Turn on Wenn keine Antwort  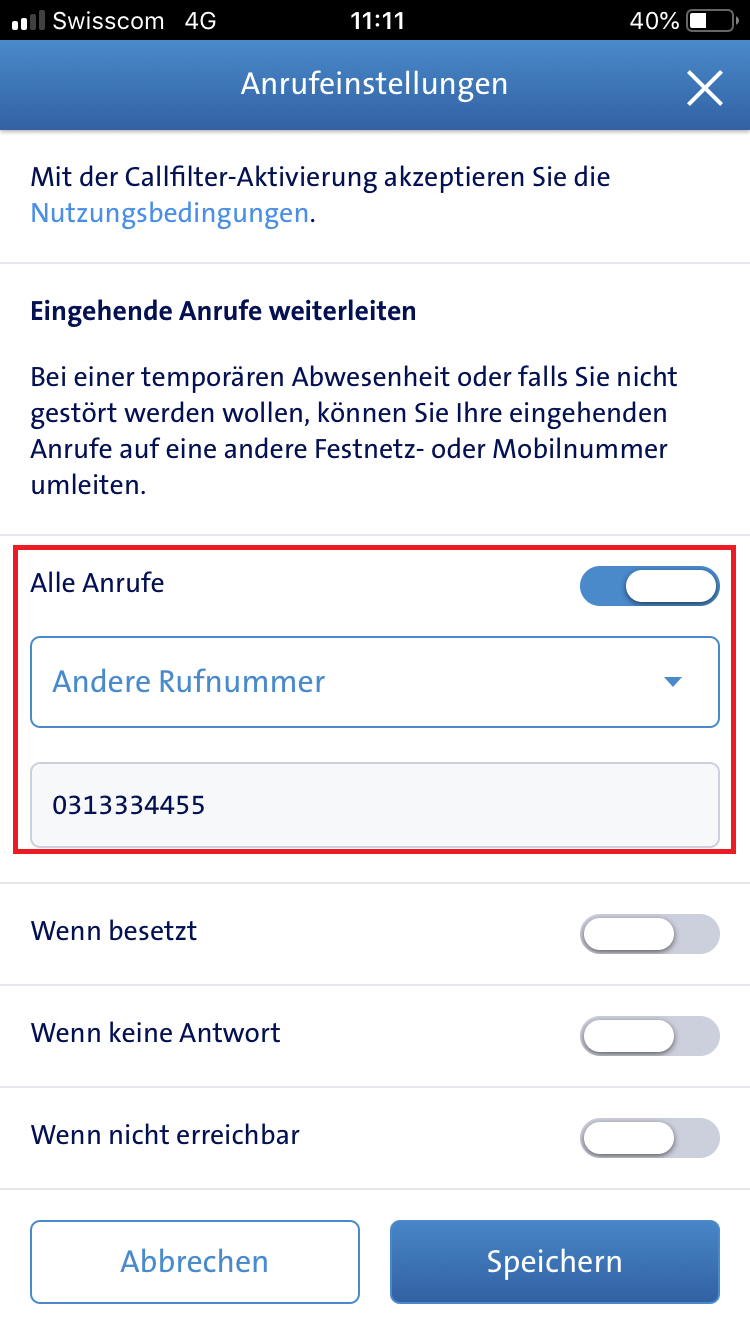click(x=649, y=1036)
